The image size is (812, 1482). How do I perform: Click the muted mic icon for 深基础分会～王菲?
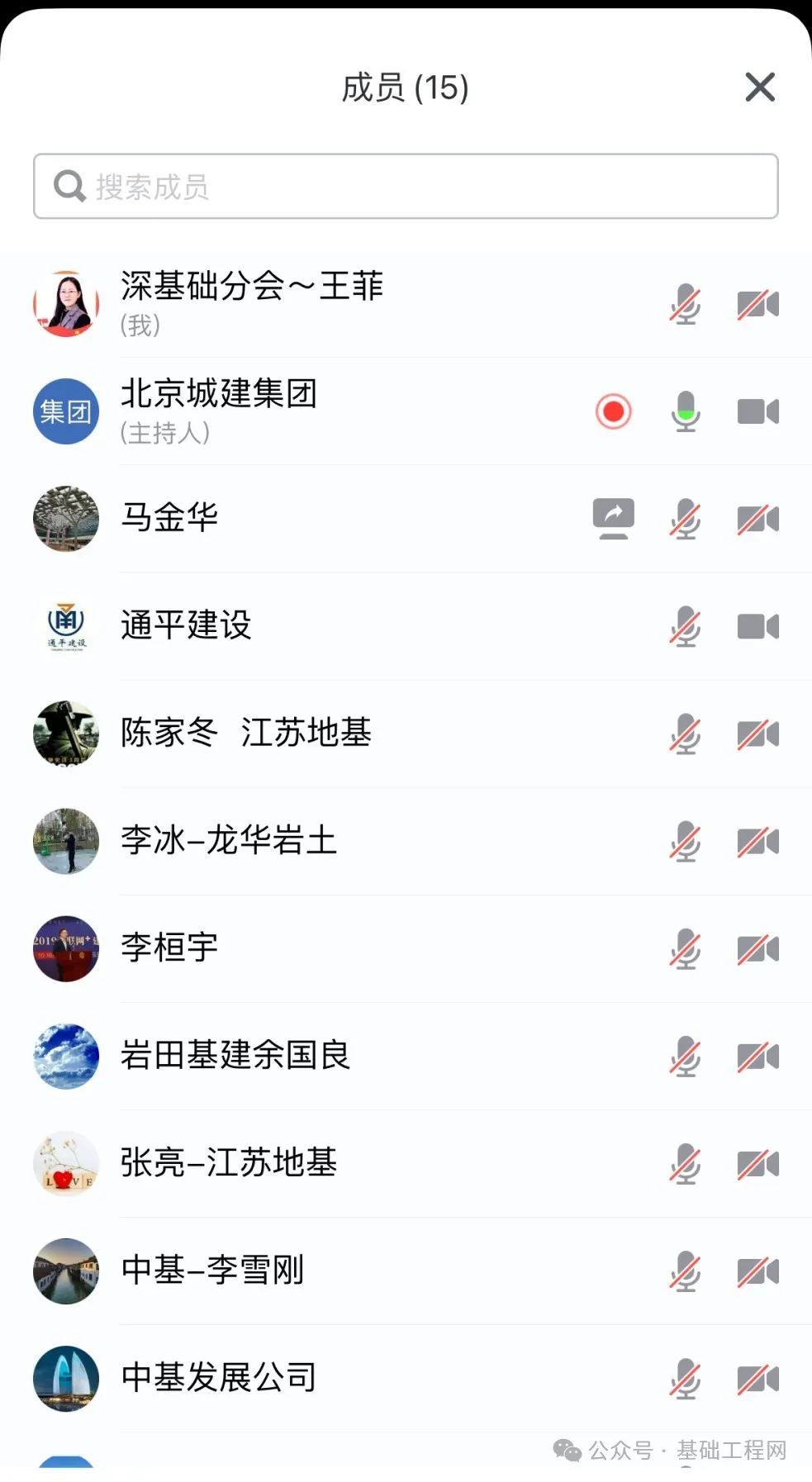[x=684, y=304]
